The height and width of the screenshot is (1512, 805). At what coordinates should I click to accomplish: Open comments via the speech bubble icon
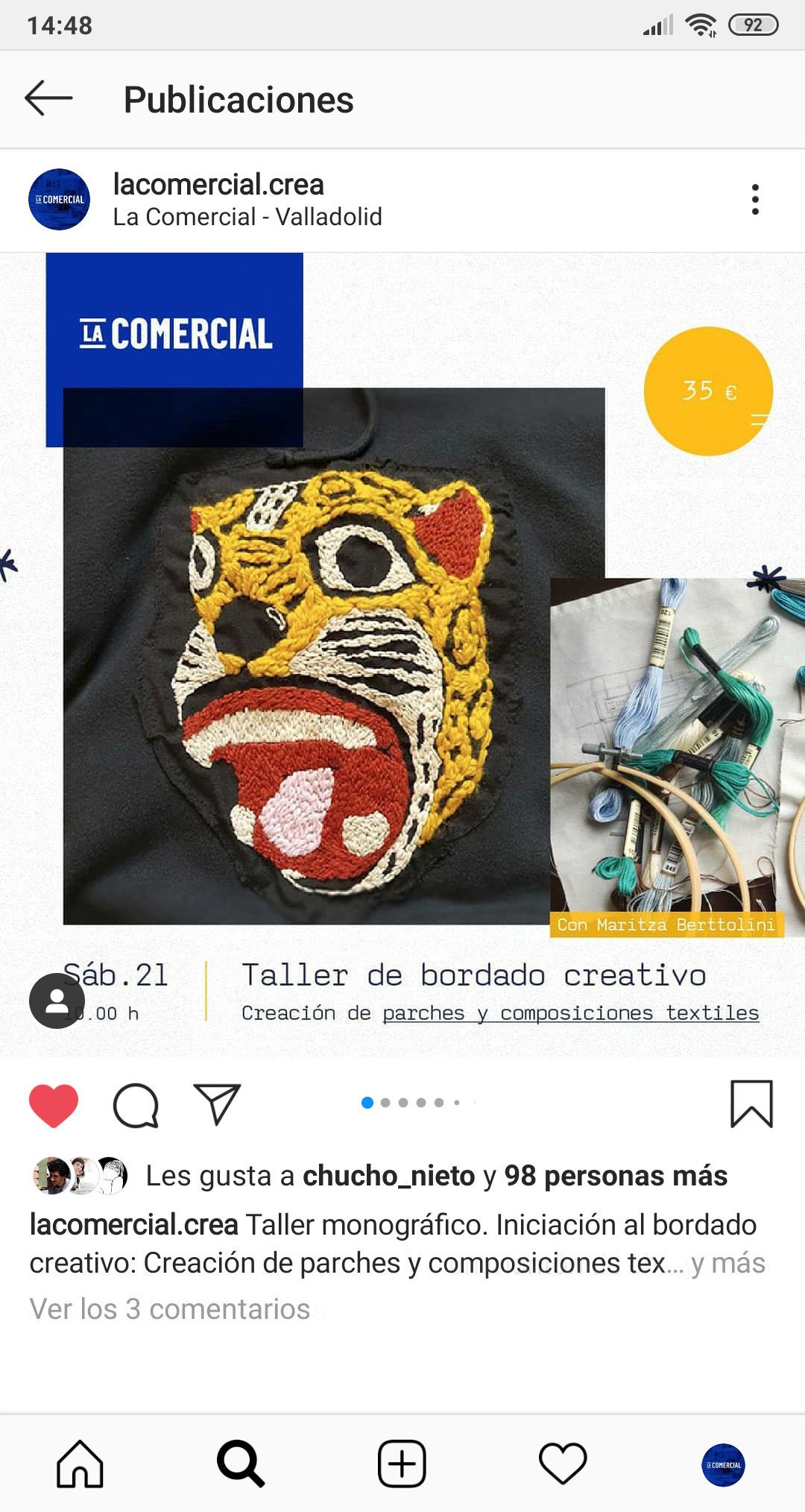coord(136,1104)
